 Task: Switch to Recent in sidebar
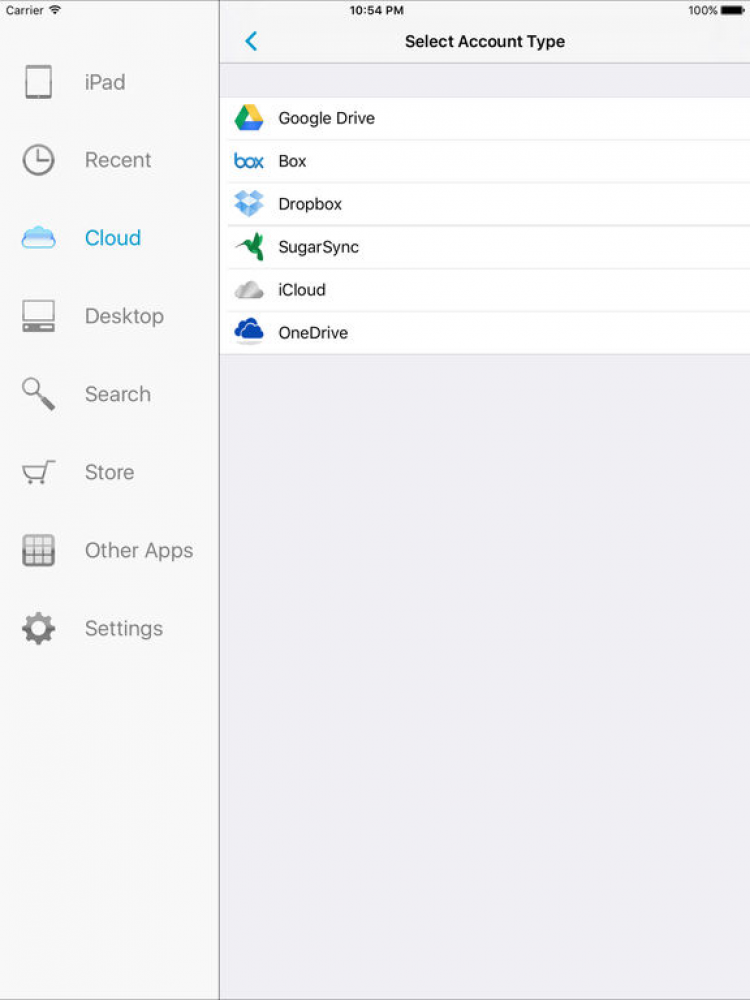click(109, 160)
